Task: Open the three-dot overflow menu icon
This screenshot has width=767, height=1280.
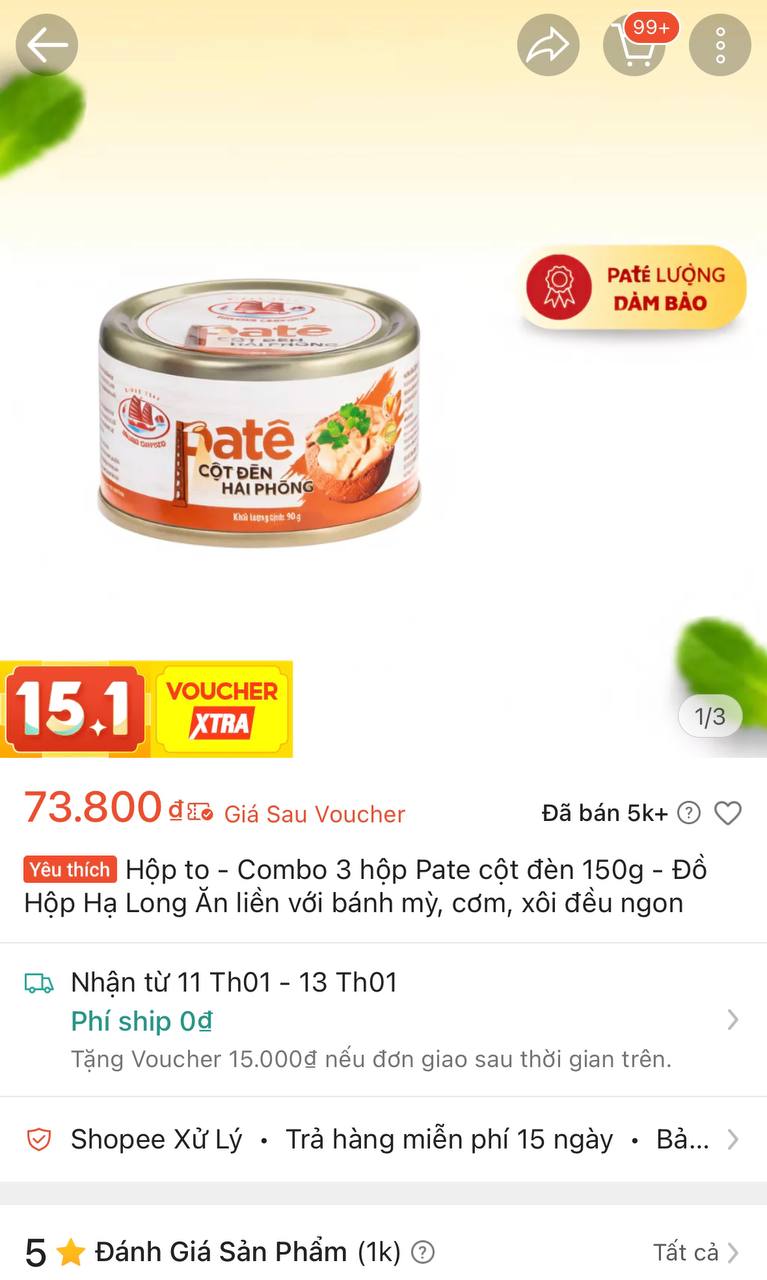Action: (x=720, y=45)
